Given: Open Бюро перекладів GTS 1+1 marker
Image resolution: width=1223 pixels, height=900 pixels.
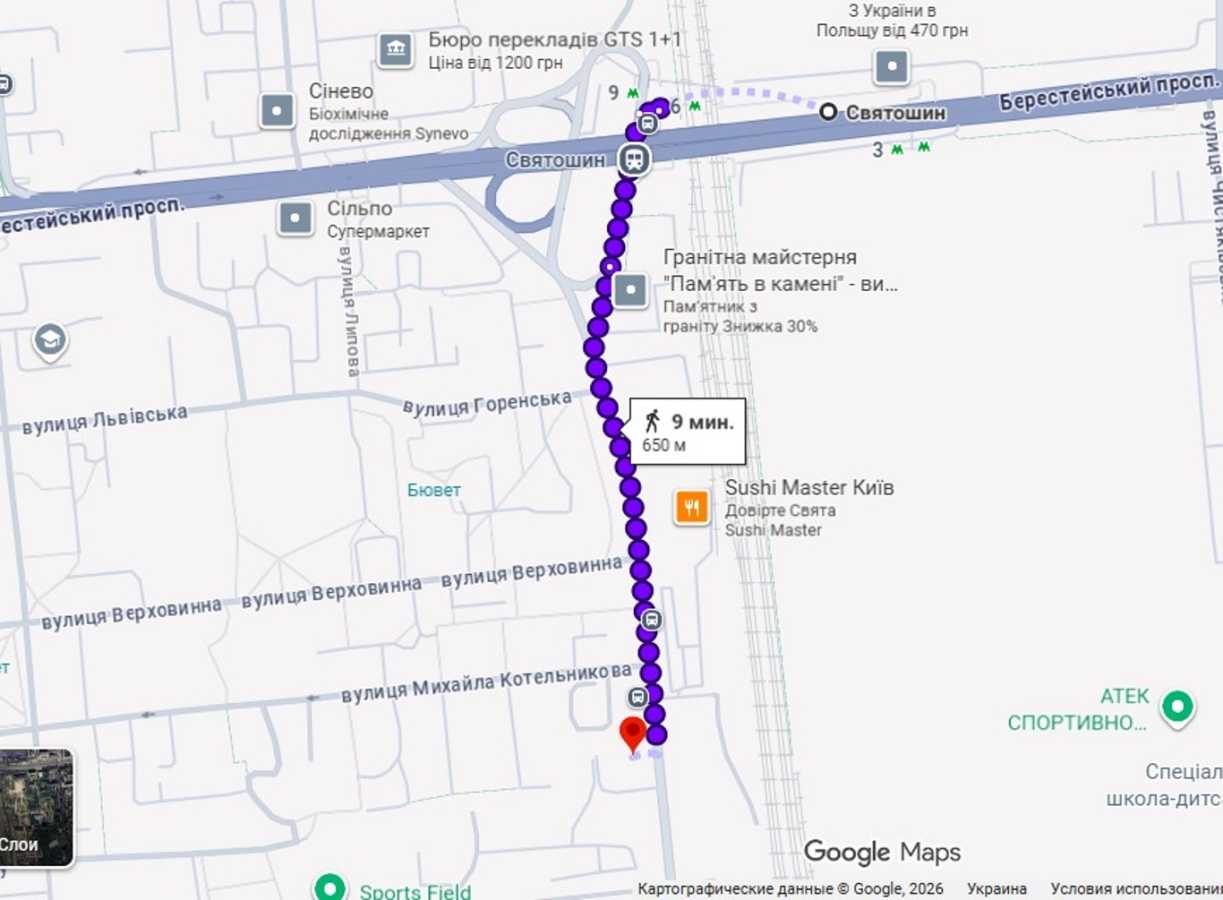Looking at the screenshot, I should point(396,49).
